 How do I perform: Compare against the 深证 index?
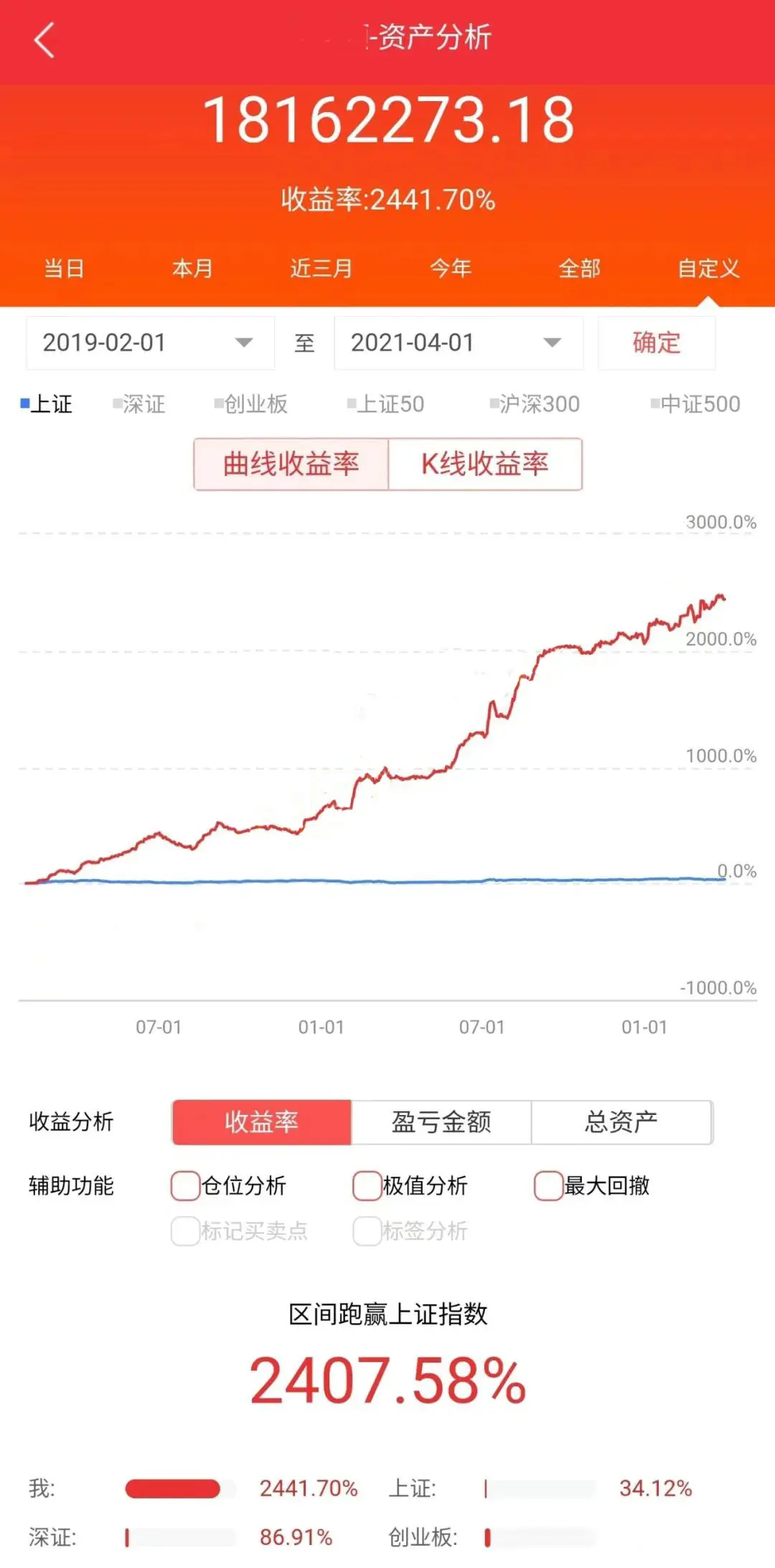(x=139, y=404)
